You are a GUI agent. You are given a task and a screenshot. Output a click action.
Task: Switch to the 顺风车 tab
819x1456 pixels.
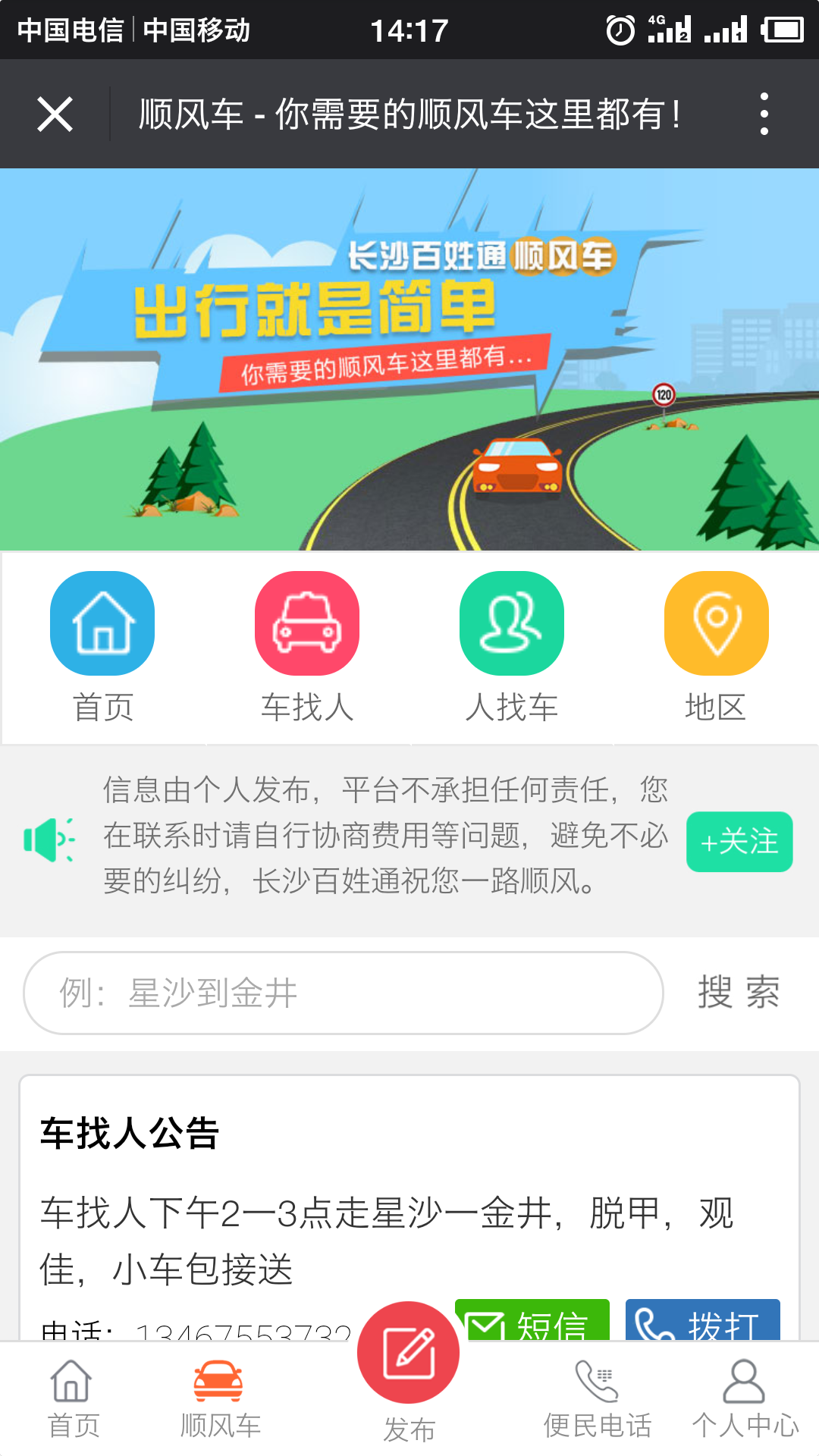220,1399
